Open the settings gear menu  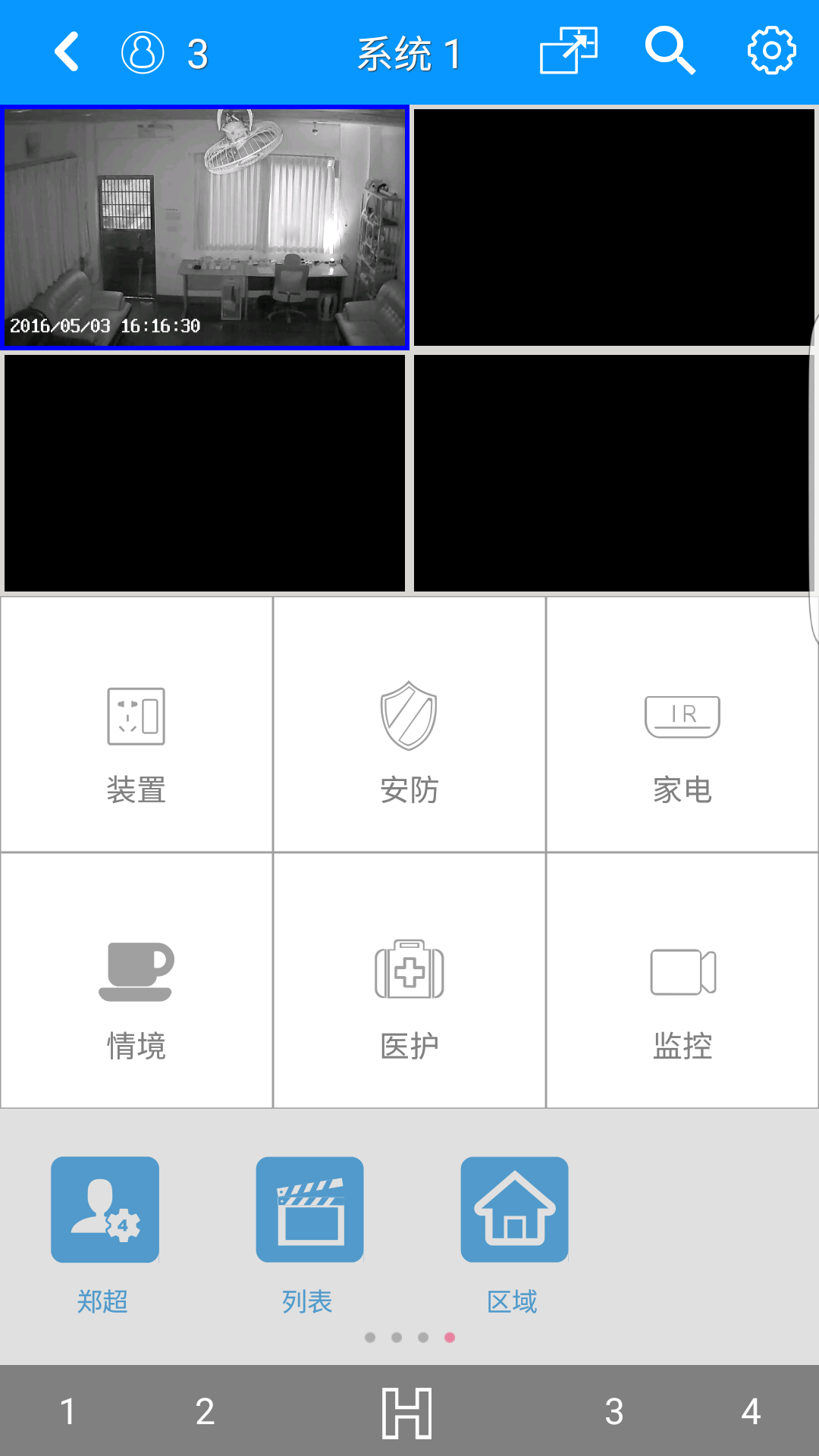click(770, 52)
